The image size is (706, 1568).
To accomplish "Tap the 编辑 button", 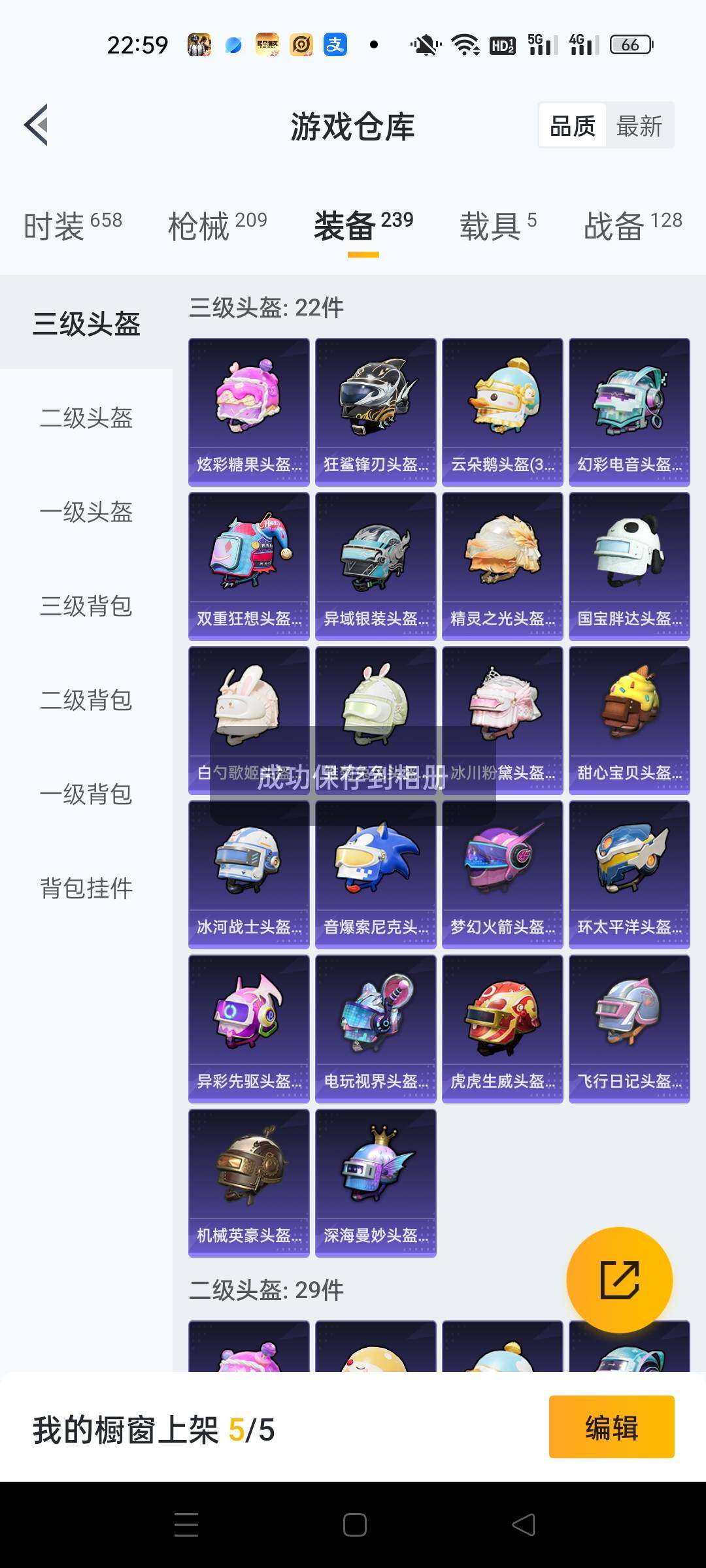I will (x=611, y=1427).
